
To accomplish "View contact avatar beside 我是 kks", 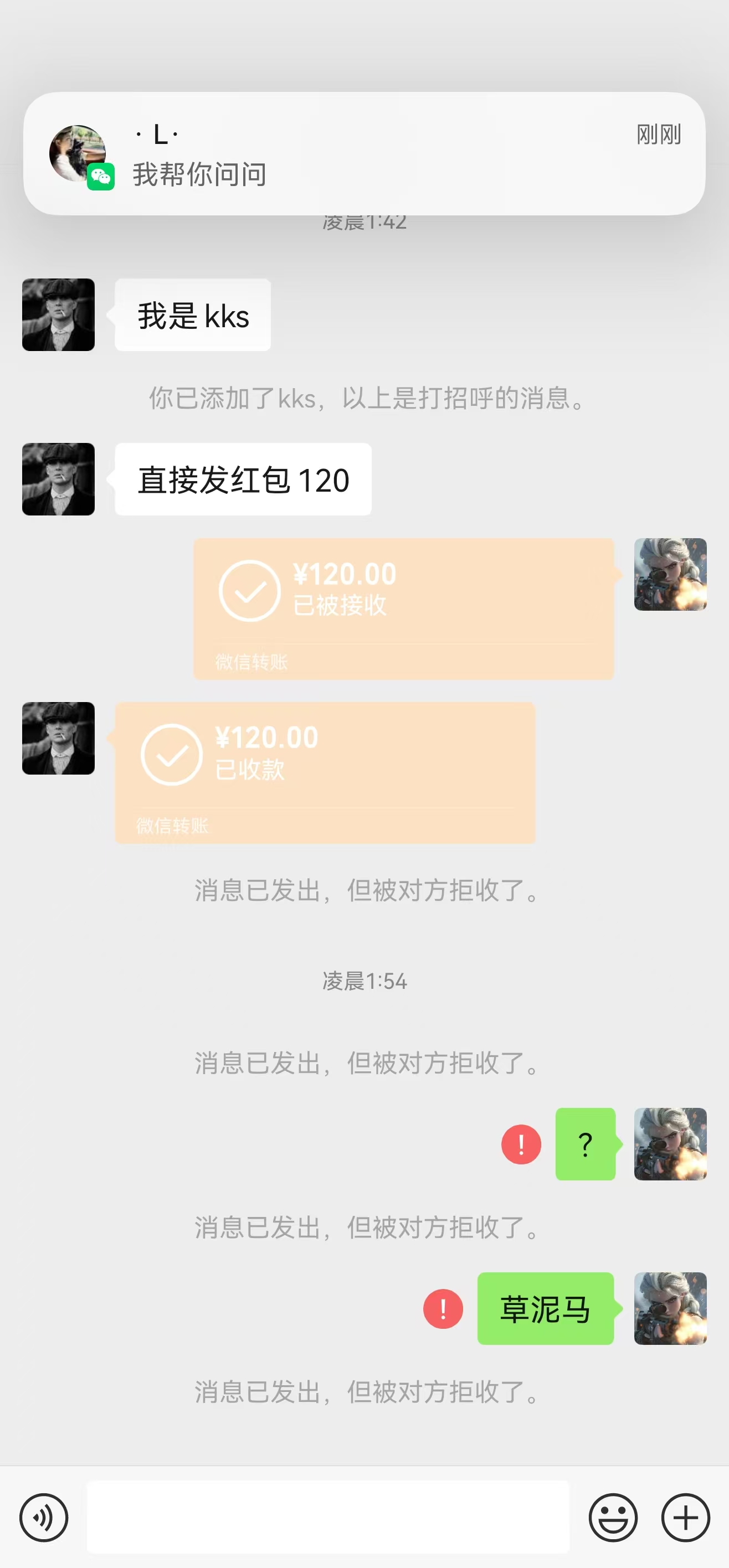I will tap(59, 314).
